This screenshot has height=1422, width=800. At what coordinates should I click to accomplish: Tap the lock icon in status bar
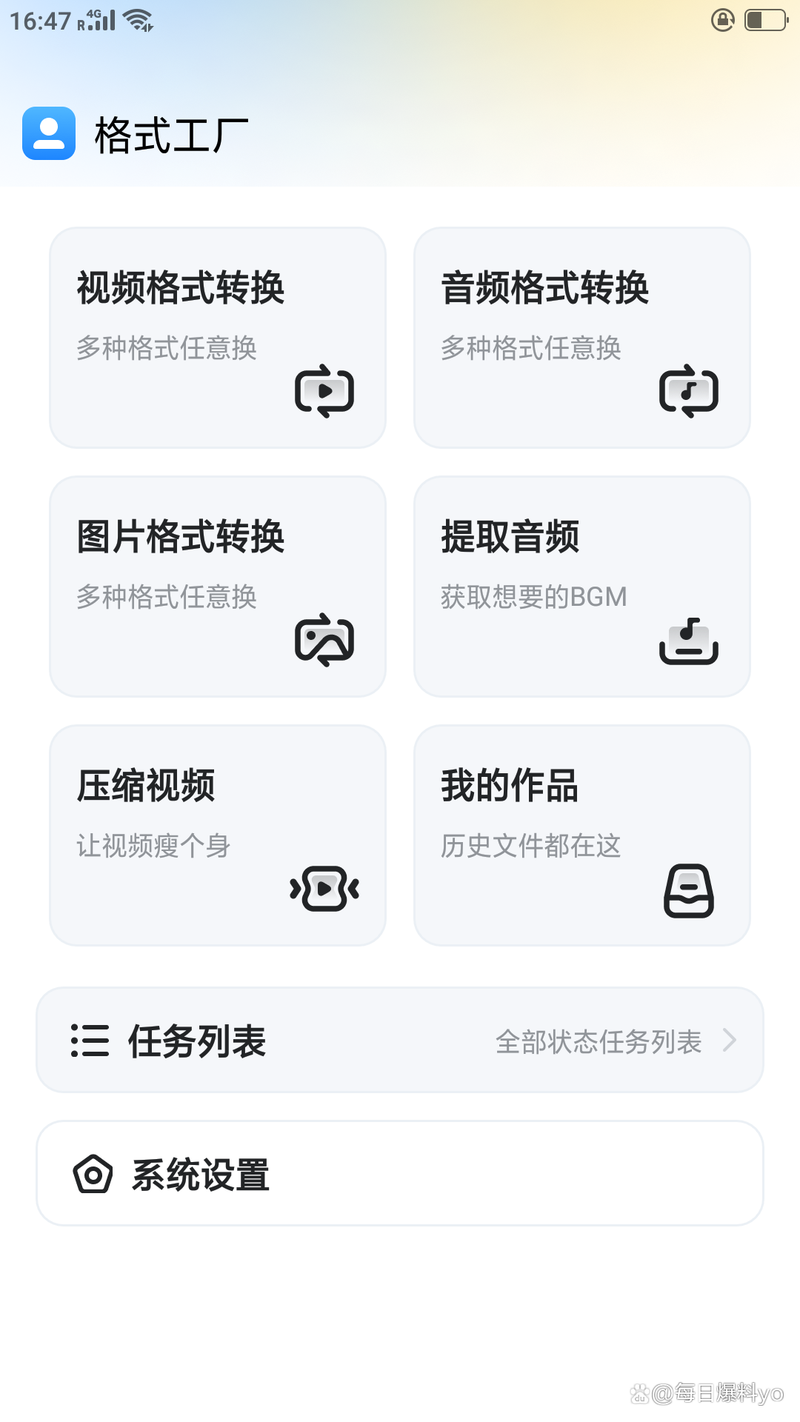click(x=722, y=19)
